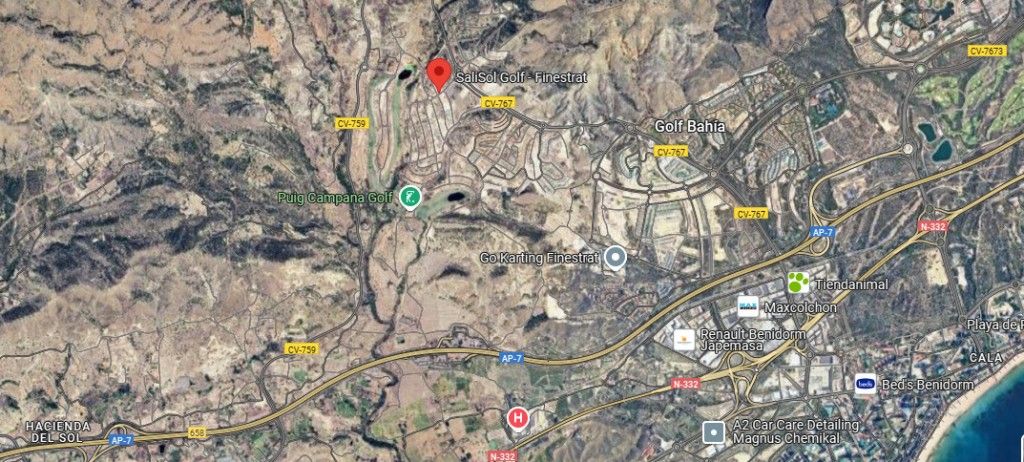Open the Renault Benidorm Japemasa marker

pos(684,340)
